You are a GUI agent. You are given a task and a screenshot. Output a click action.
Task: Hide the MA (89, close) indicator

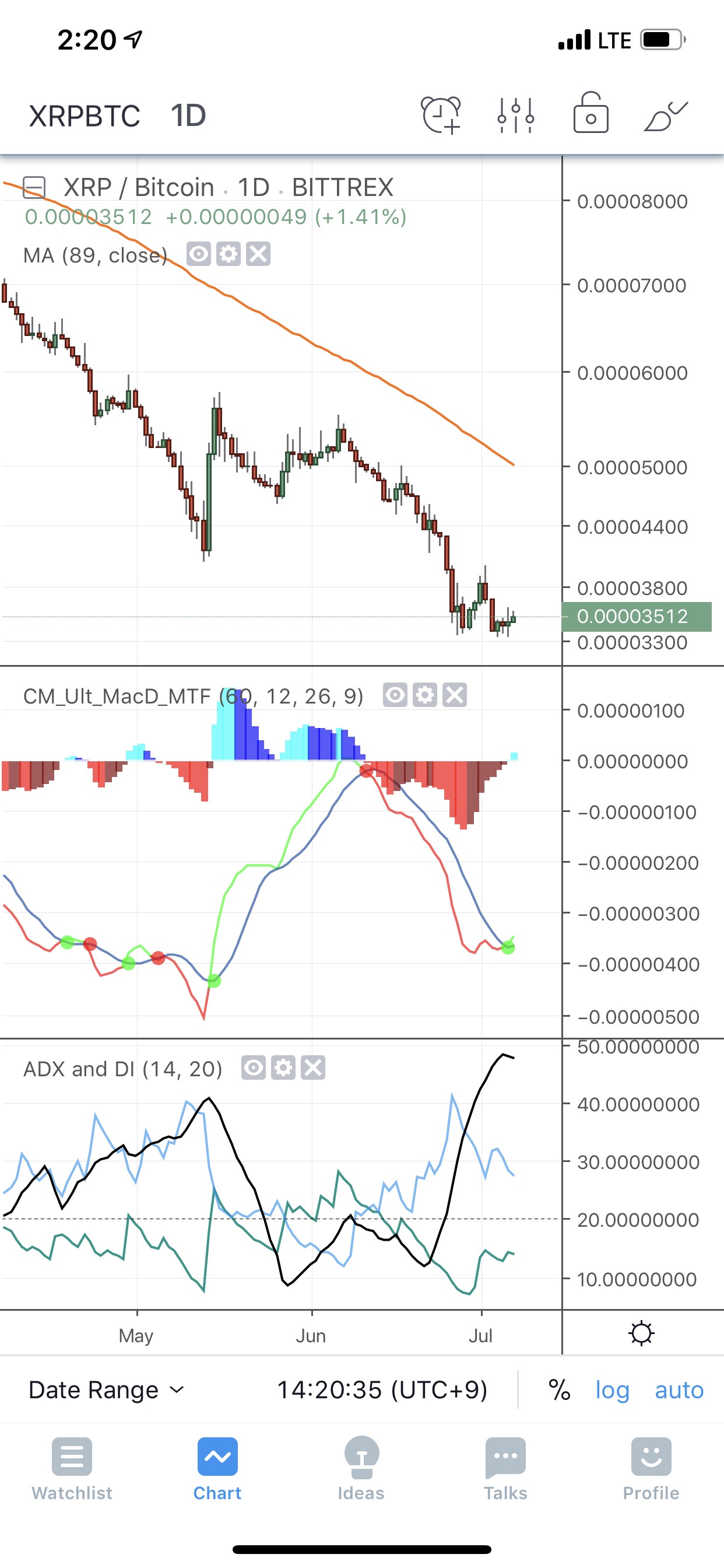point(198,254)
